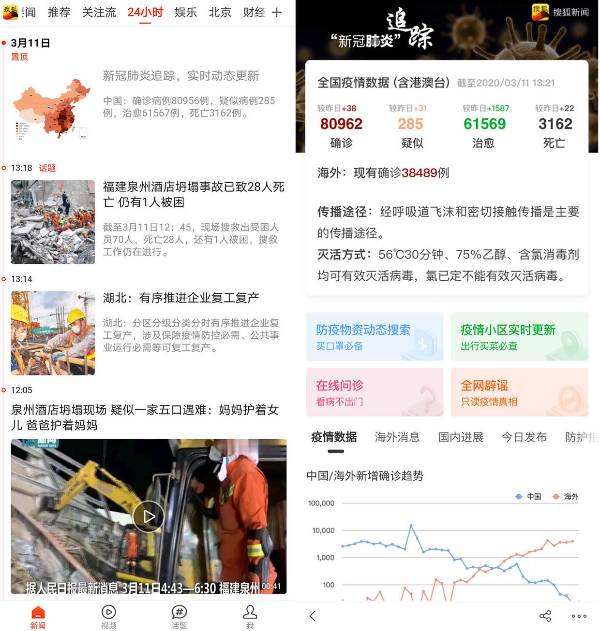
Task: Share the epidemic tracking page
Action: [545, 616]
